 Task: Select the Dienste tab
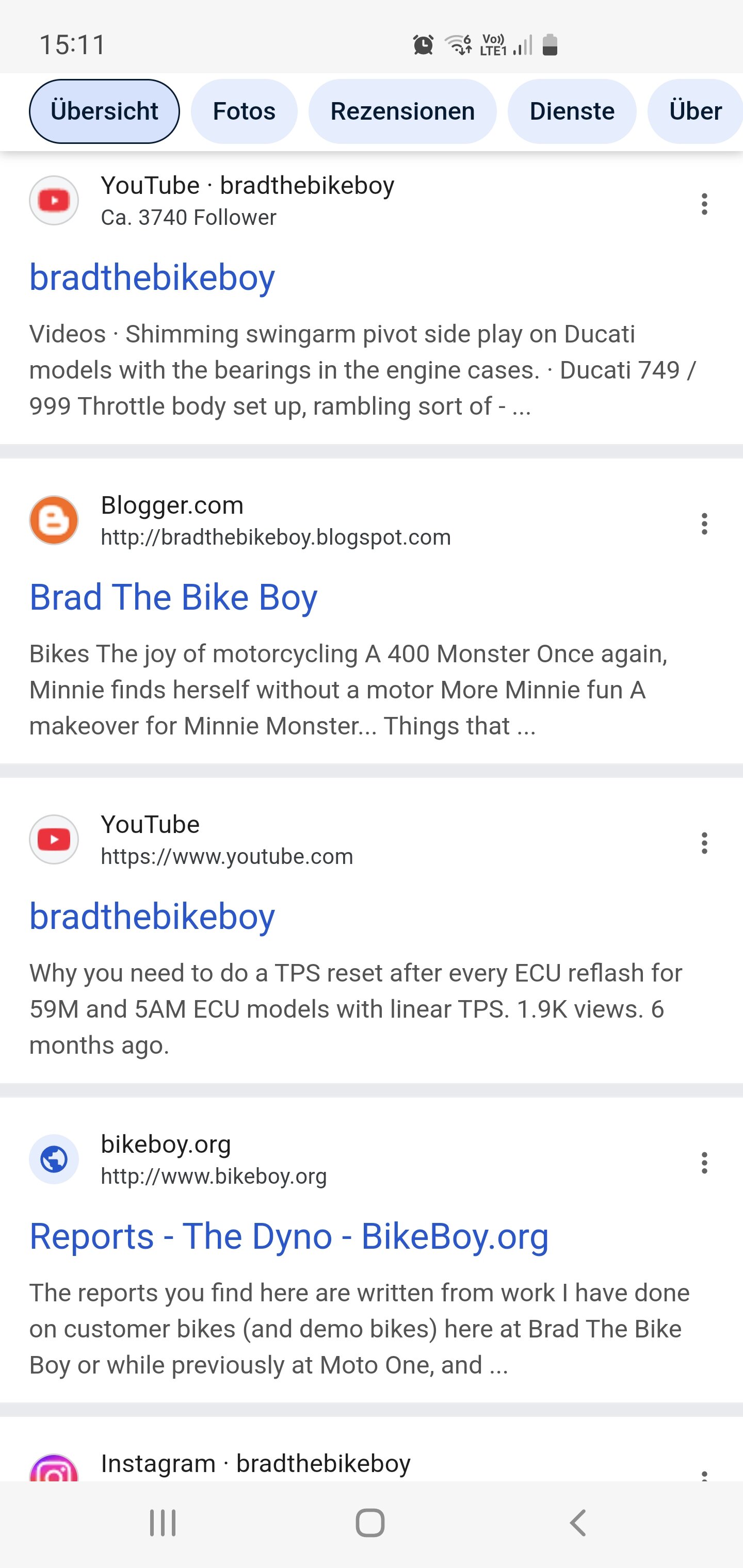point(571,111)
